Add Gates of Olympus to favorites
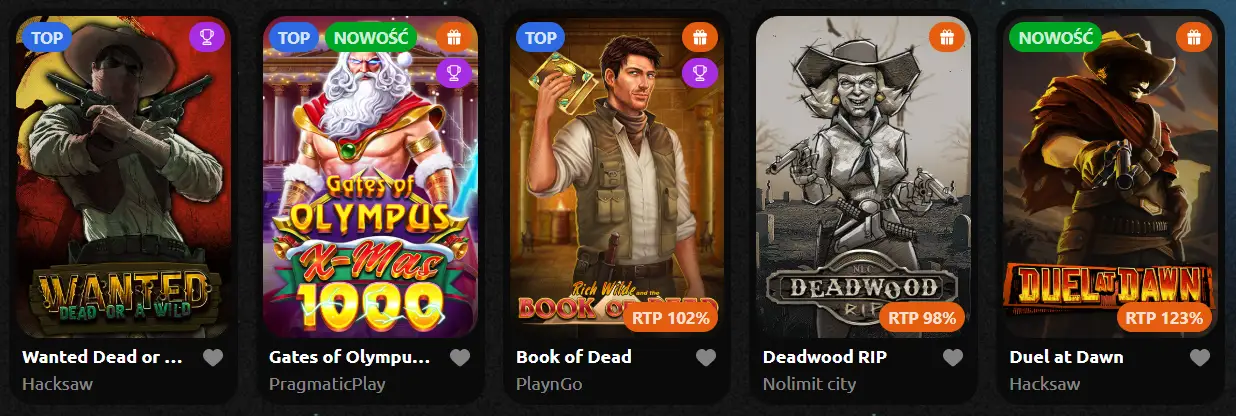Image resolution: width=1236 pixels, height=416 pixels. 460,358
